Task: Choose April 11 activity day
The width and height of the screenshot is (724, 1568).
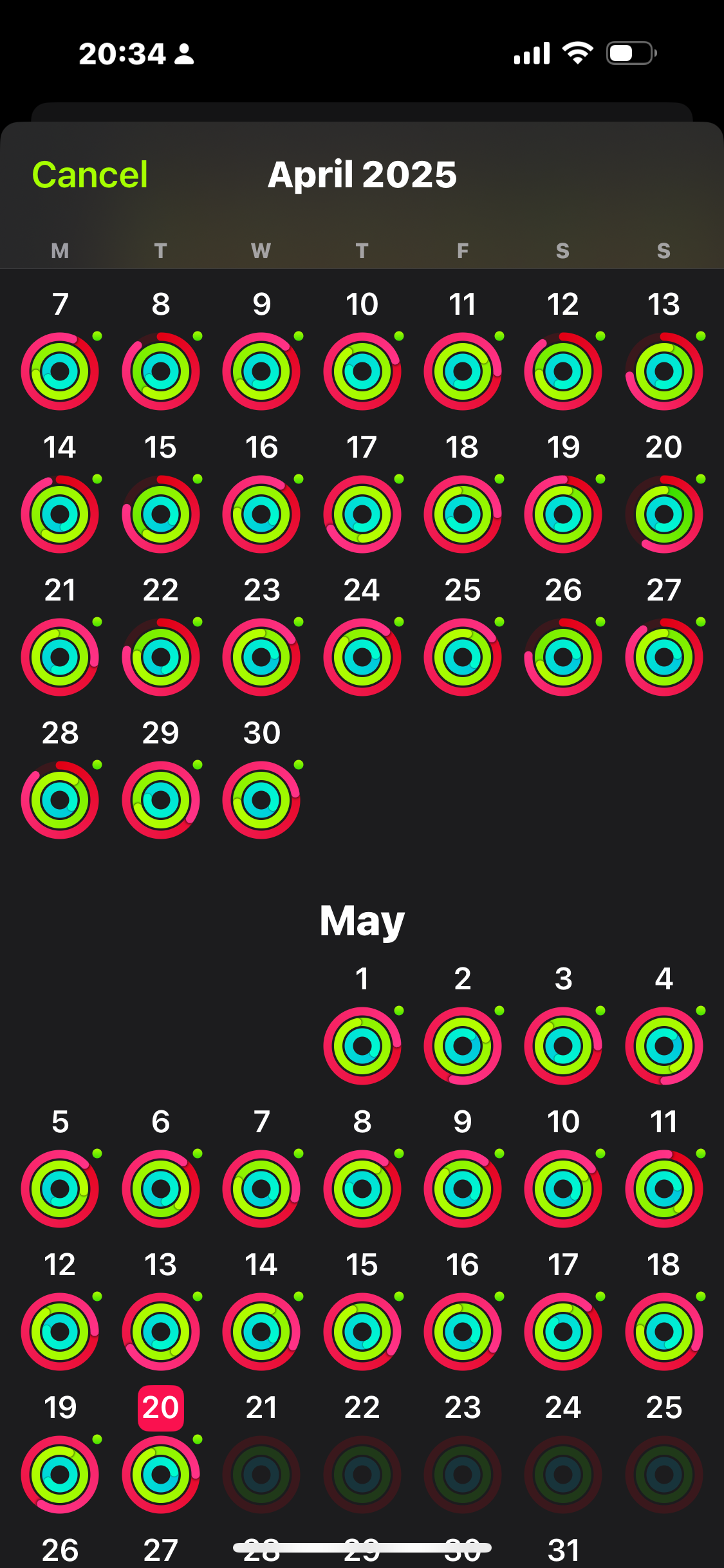Action: coord(463,371)
